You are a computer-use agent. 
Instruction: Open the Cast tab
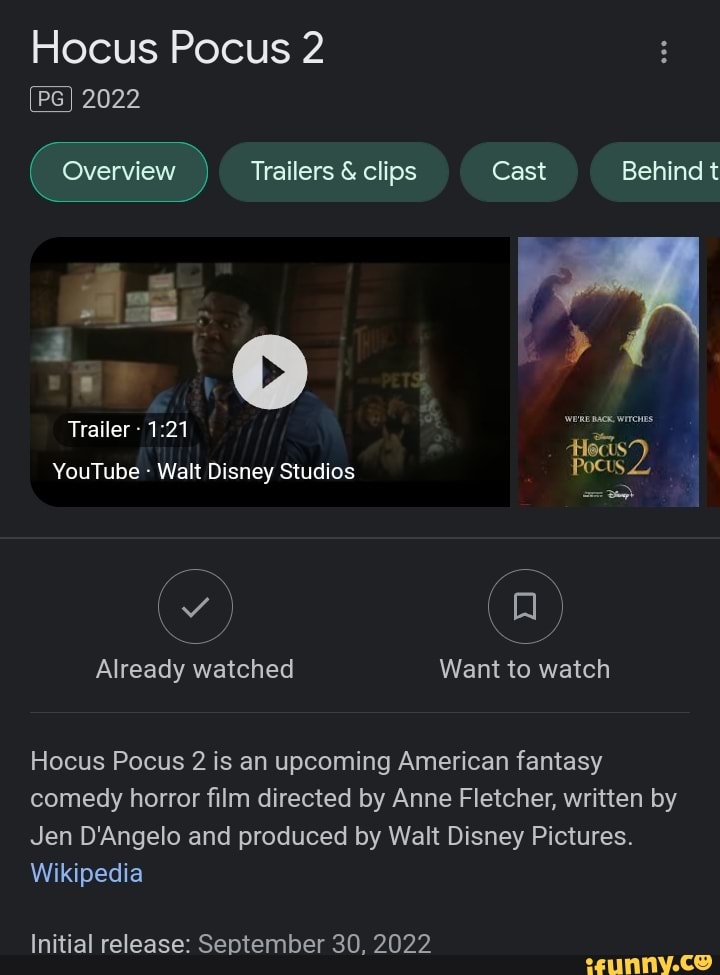518,171
